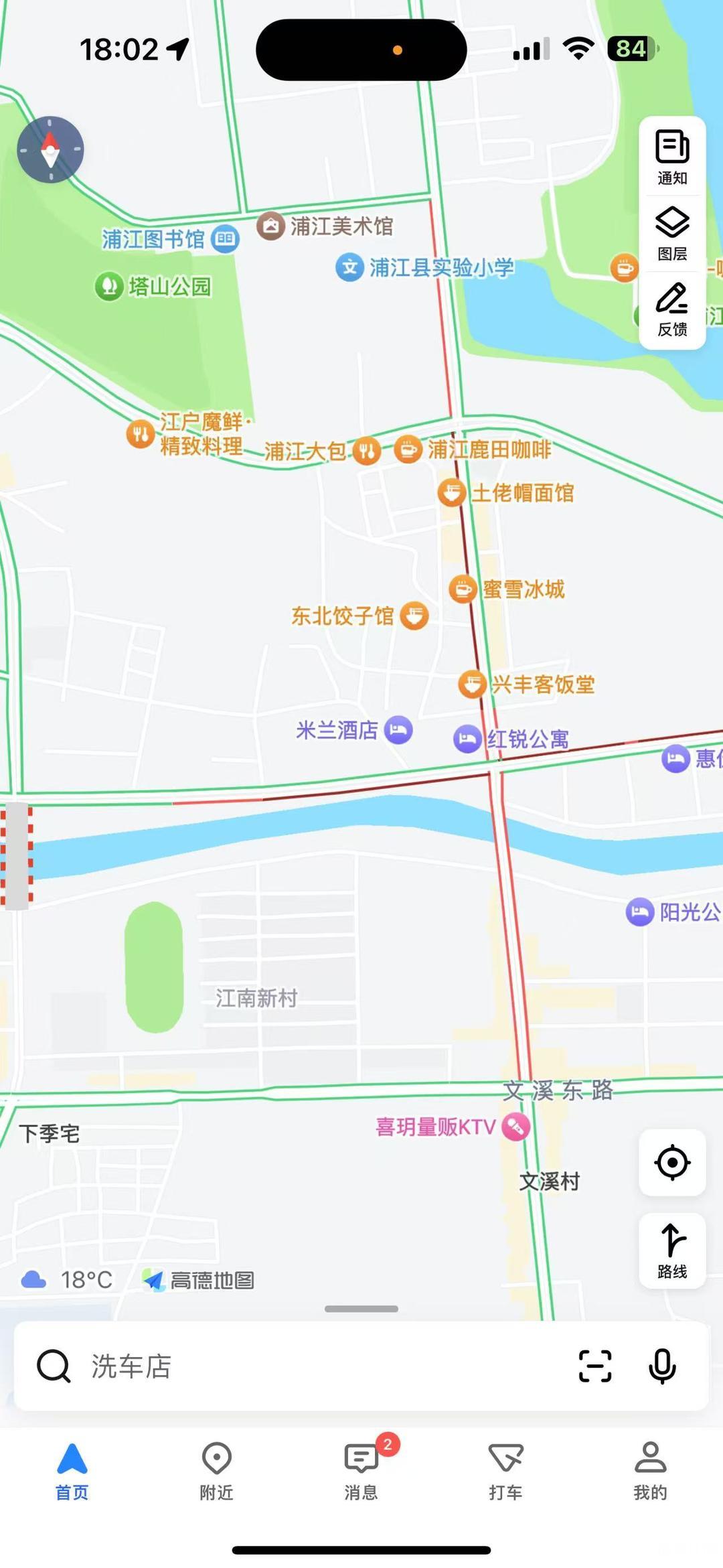Open the 路线 route planner
723x1568 pixels.
pyautogui.click(x=672, y=1251)
